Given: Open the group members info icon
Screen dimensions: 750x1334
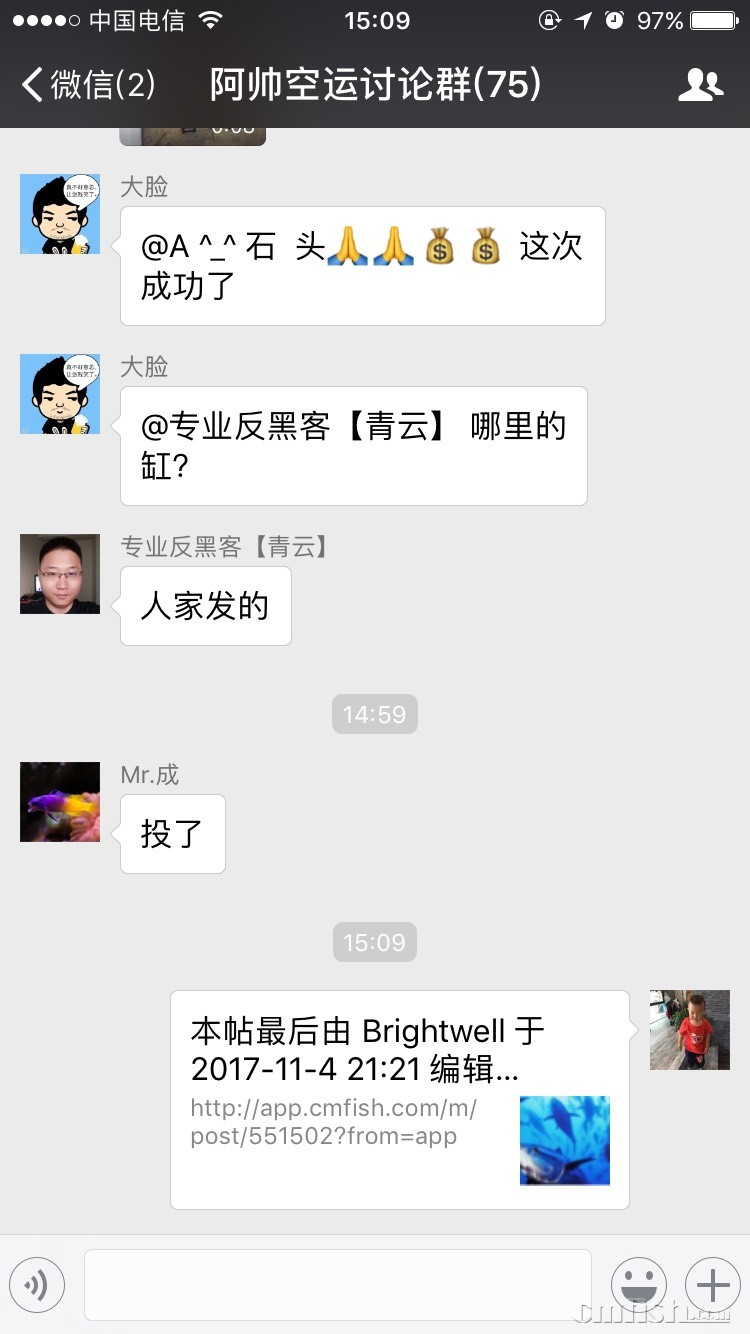Looking at the screenshot, I should click(700, 85).
